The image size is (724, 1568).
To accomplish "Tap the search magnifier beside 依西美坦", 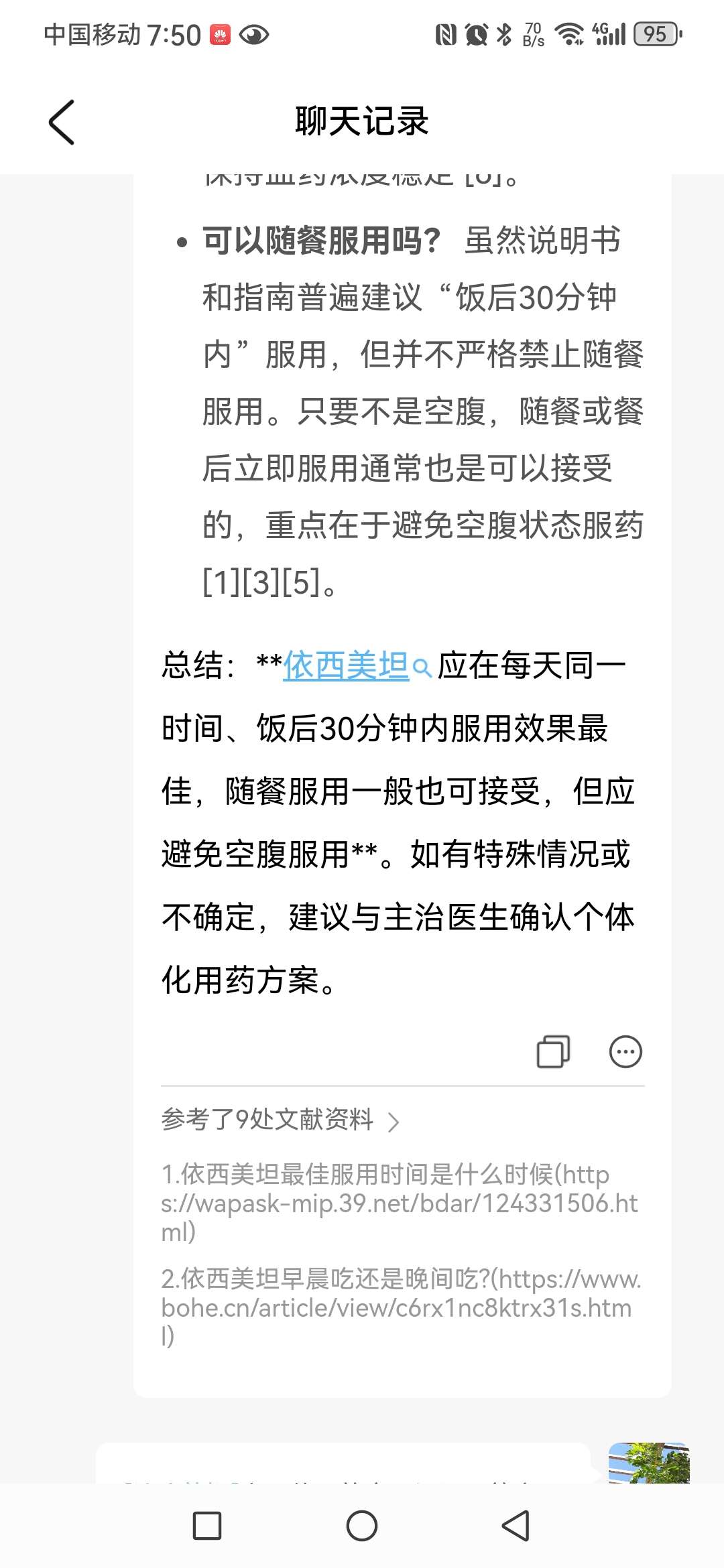I will [421, 666].
